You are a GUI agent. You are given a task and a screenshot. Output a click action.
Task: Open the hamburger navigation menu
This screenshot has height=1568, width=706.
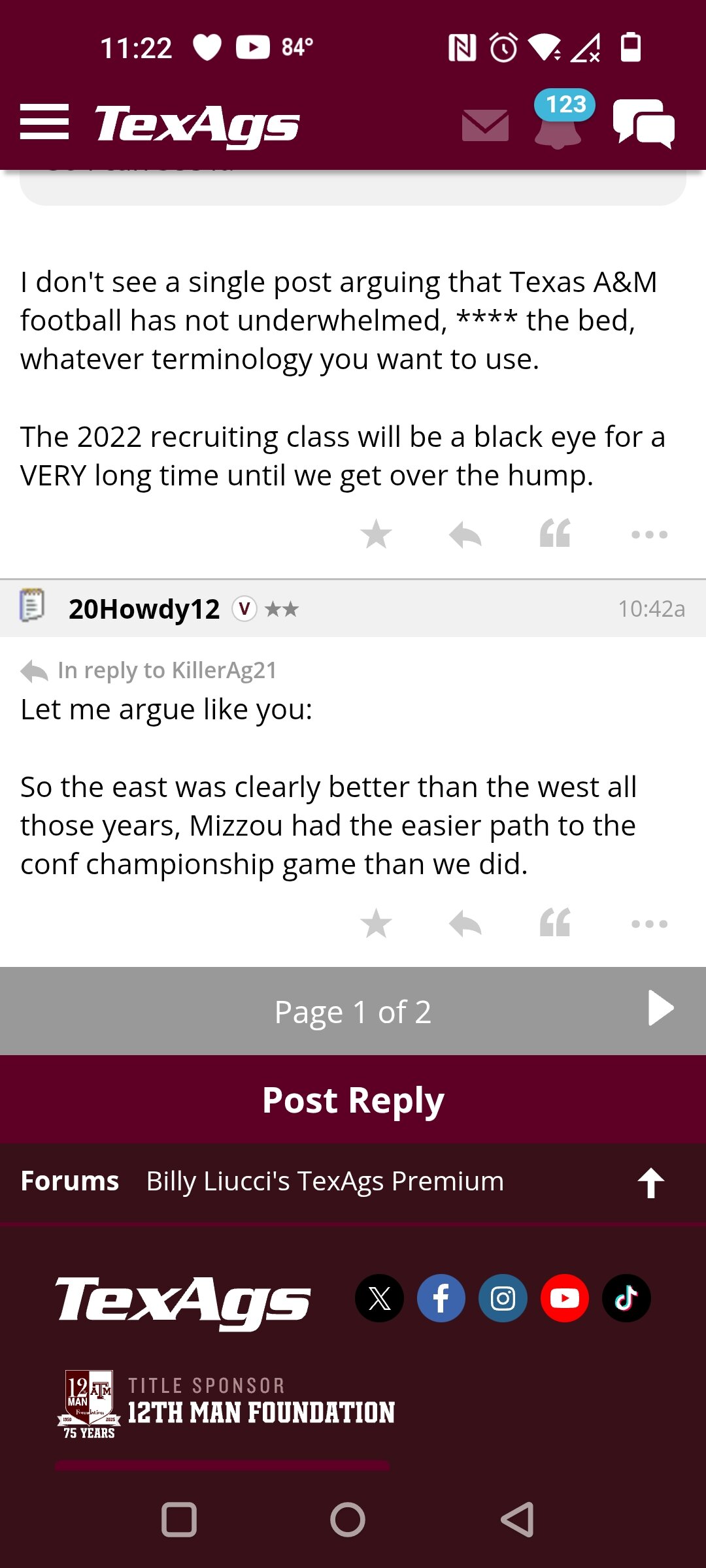(x=44, y=122)
